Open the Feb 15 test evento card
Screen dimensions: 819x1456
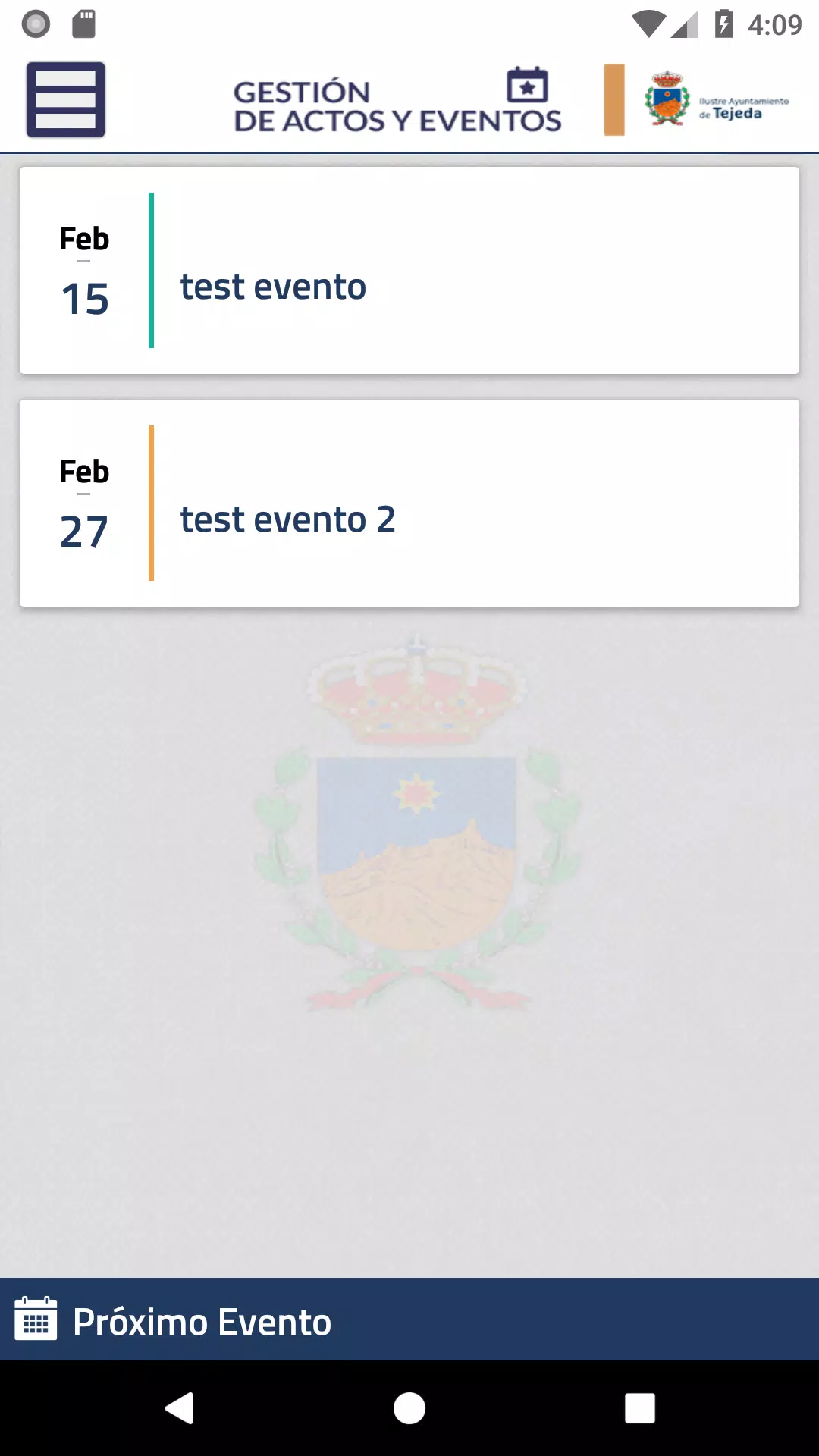409,270
